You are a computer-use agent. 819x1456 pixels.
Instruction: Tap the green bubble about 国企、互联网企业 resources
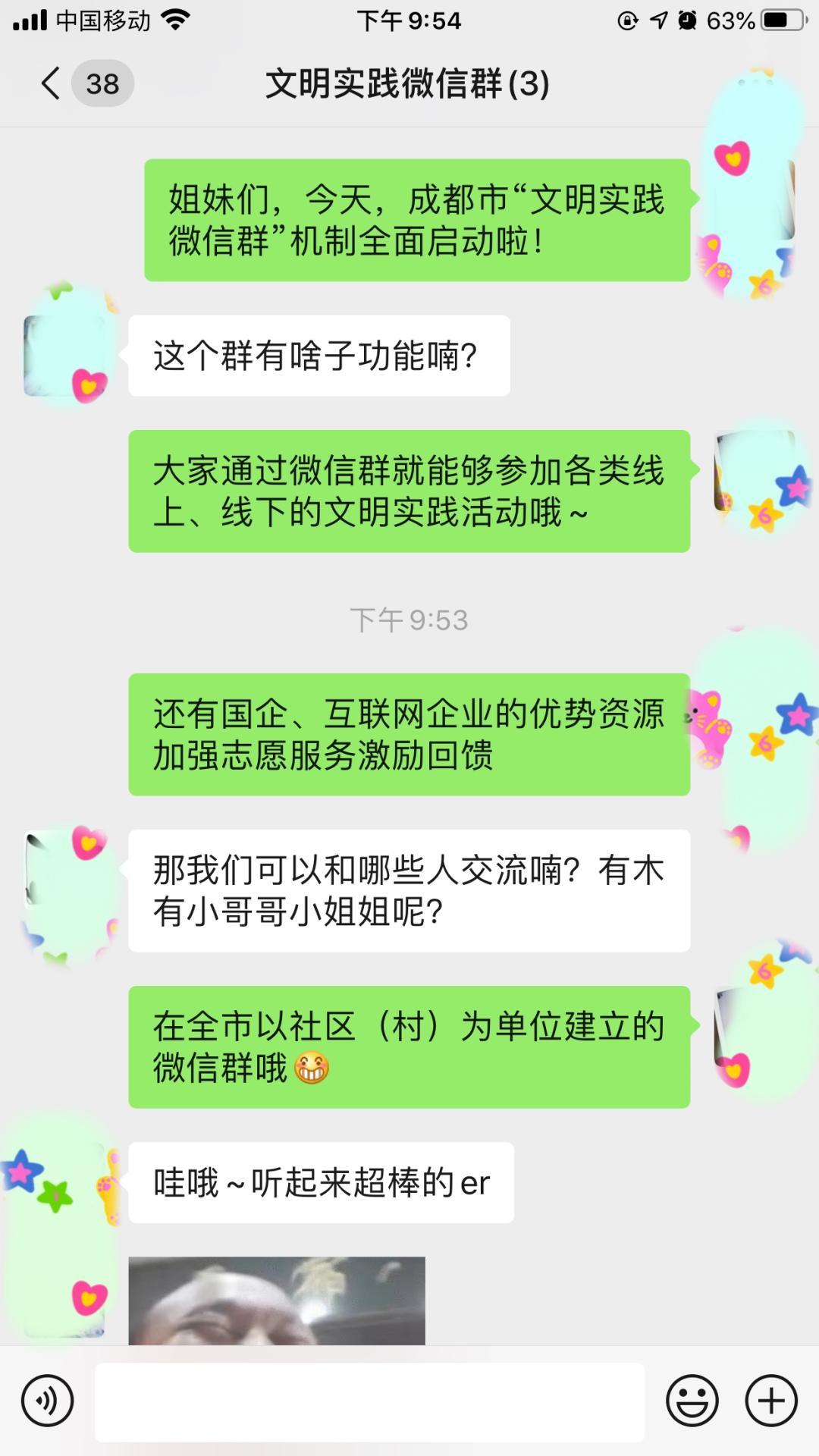point(409,733)
